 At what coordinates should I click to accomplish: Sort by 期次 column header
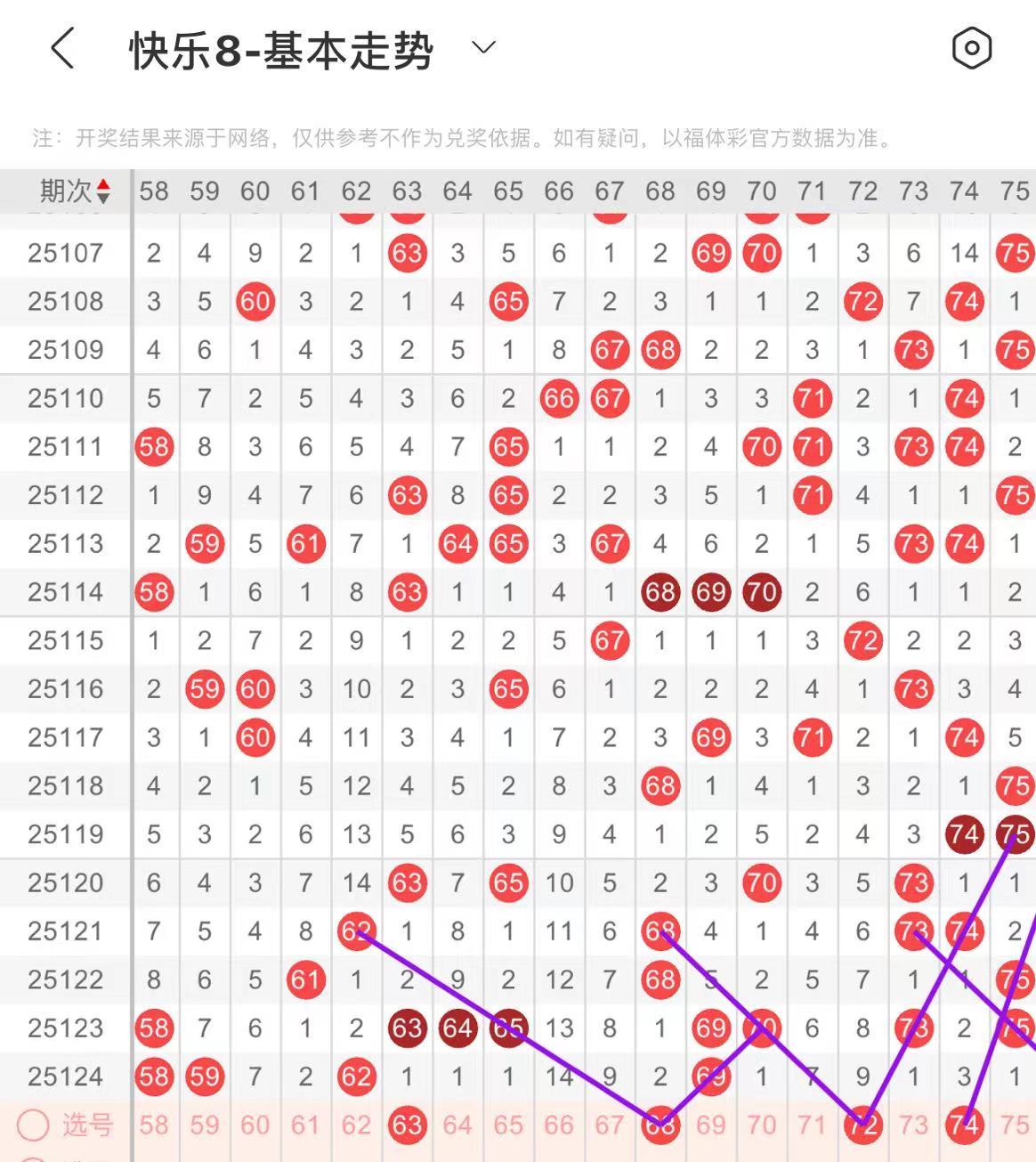coord(75,191)
